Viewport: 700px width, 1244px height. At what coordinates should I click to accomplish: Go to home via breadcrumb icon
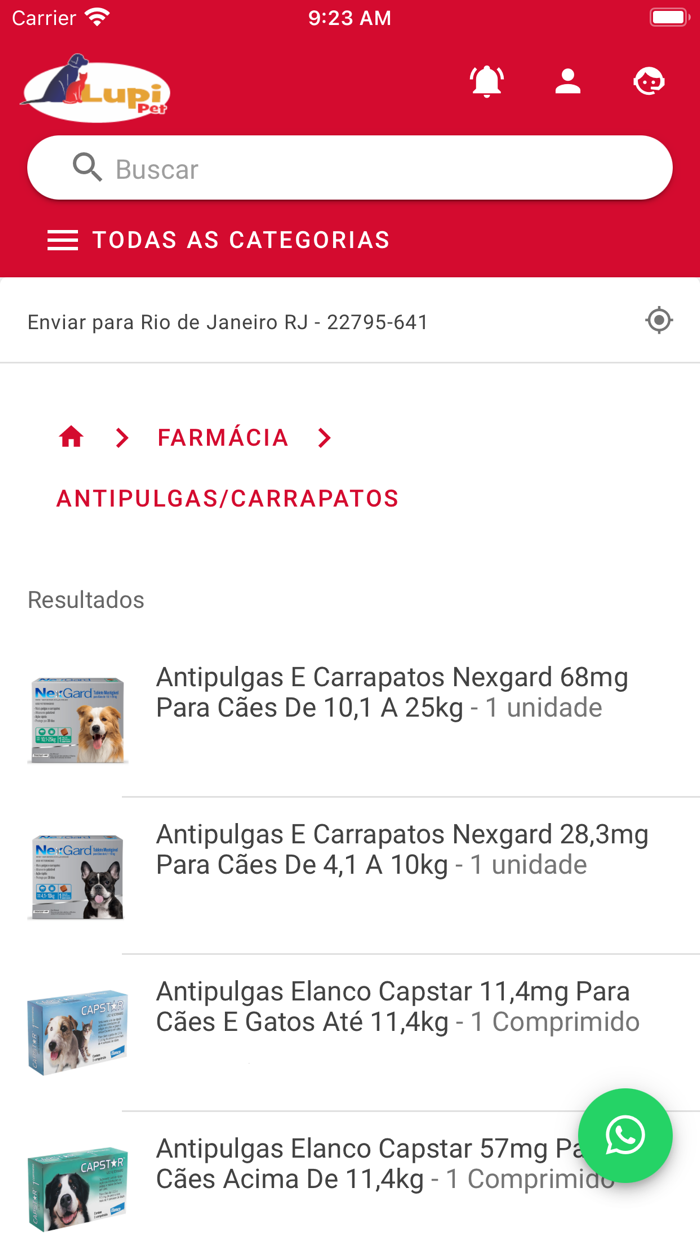[x=71, y=437]
